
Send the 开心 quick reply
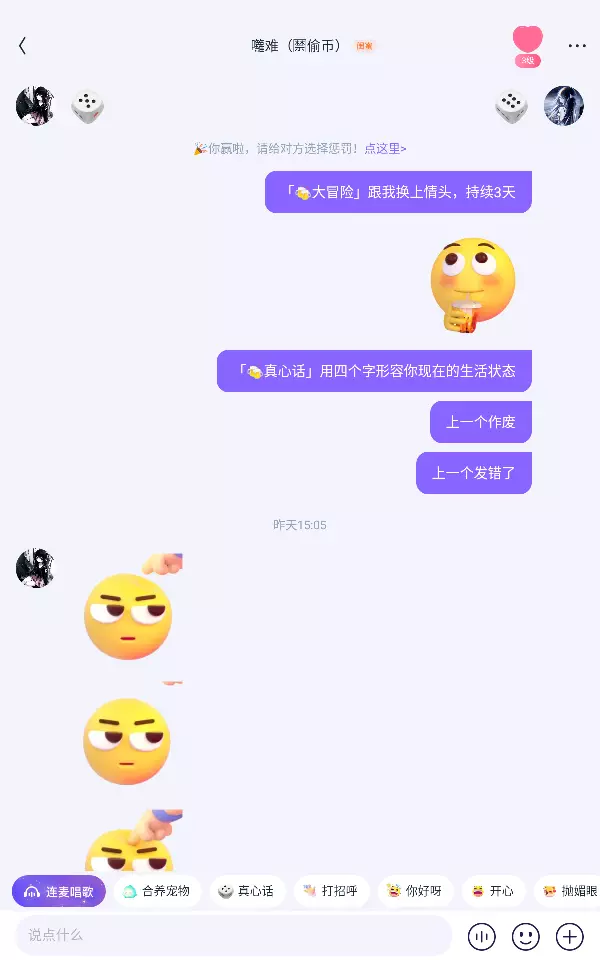(x=493, y=891)
